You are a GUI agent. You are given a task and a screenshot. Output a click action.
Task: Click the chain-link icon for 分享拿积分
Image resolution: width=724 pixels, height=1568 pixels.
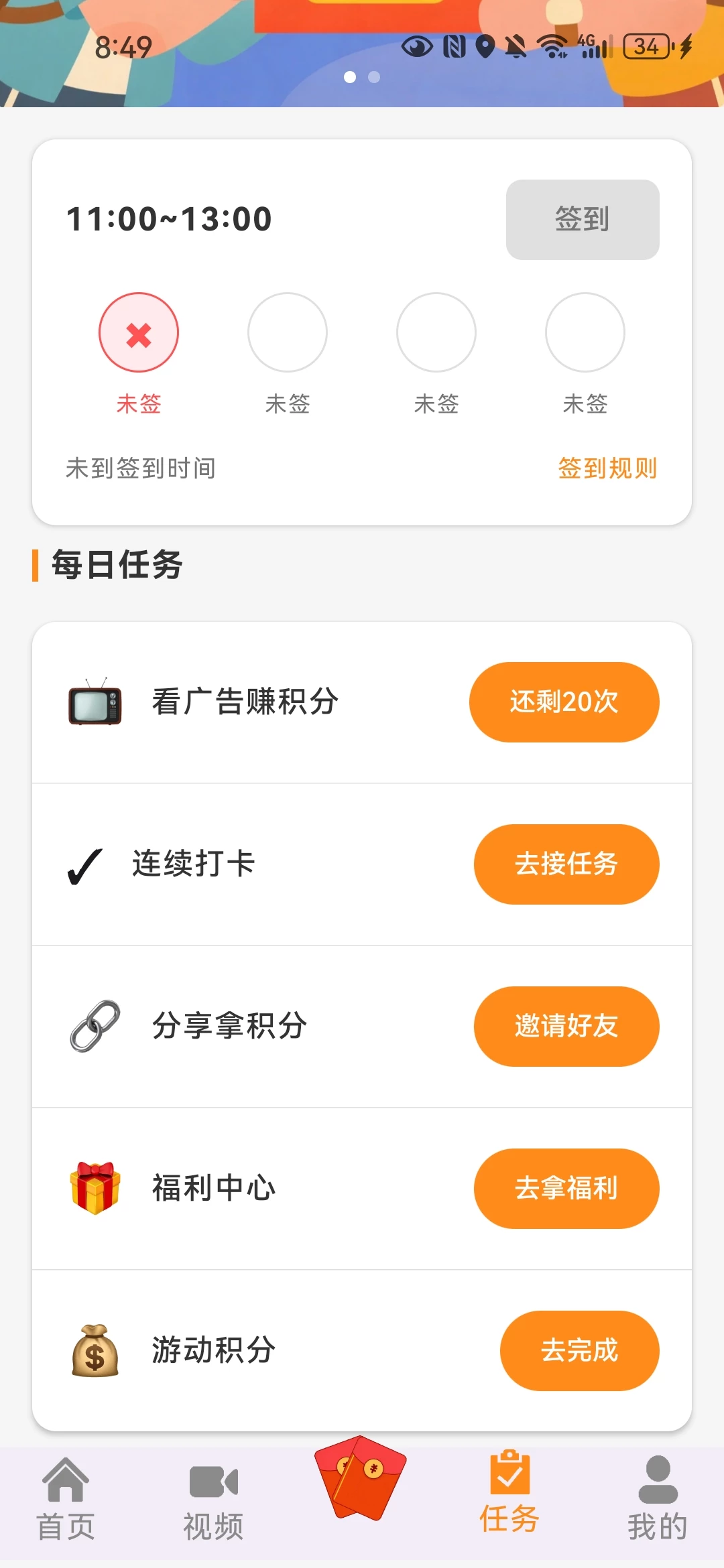click(x=94, y=1026)
